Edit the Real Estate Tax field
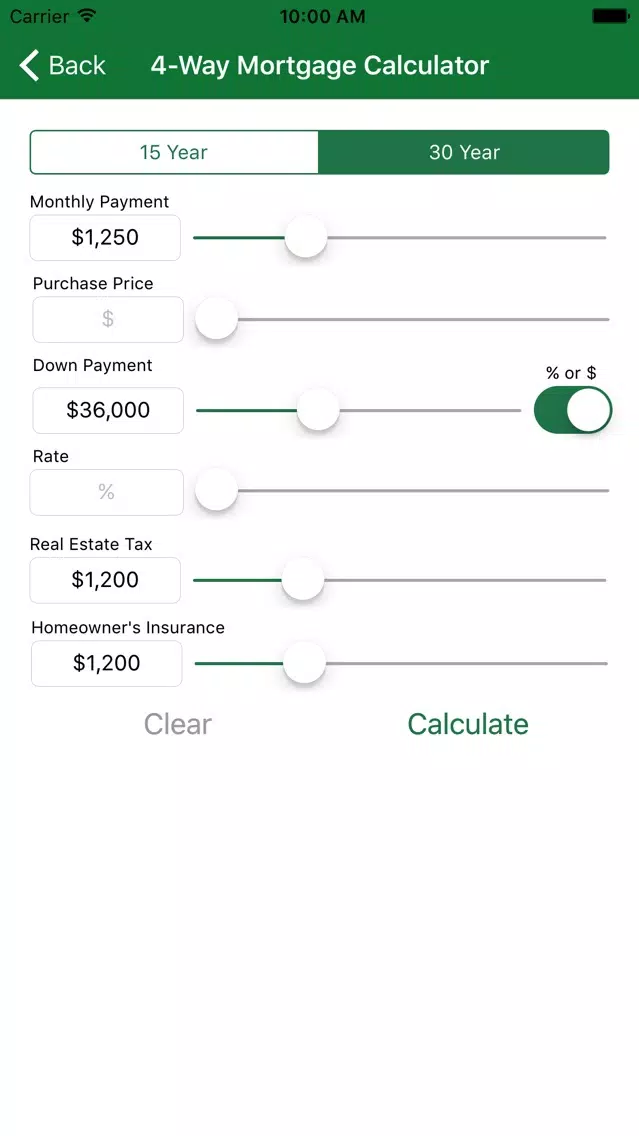 105,580
